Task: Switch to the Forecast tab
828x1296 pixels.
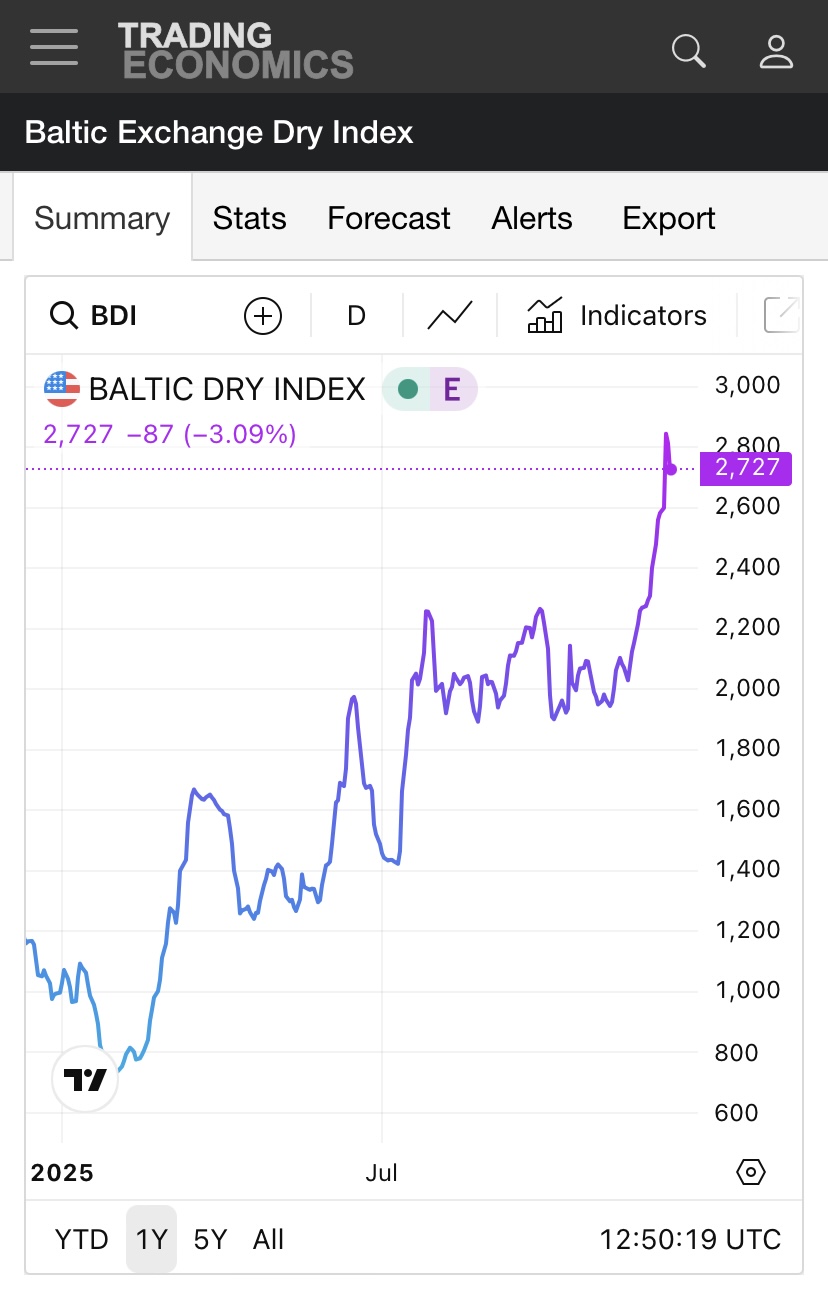Action: click(389, 218)
